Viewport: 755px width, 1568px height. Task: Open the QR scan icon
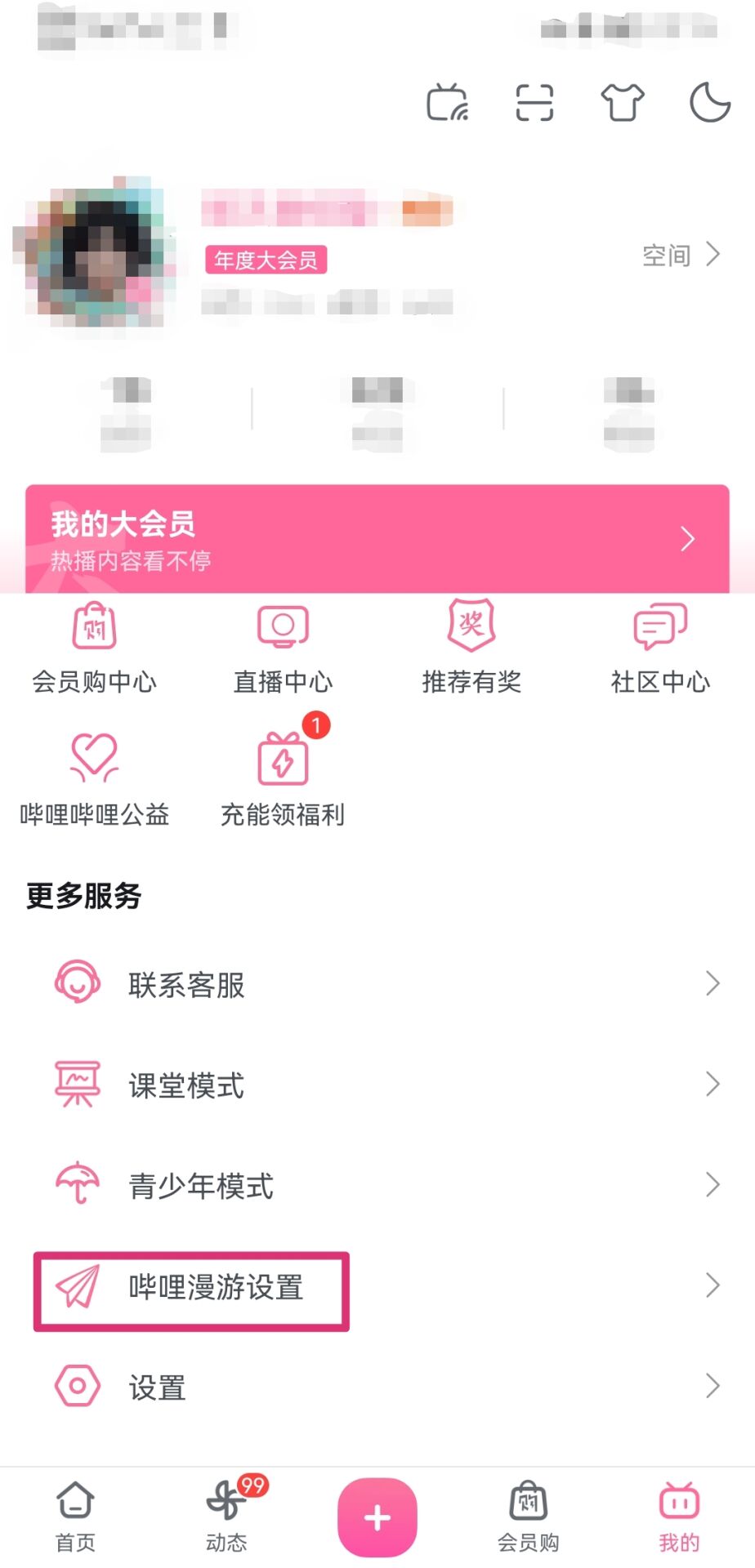click(534, 104)
